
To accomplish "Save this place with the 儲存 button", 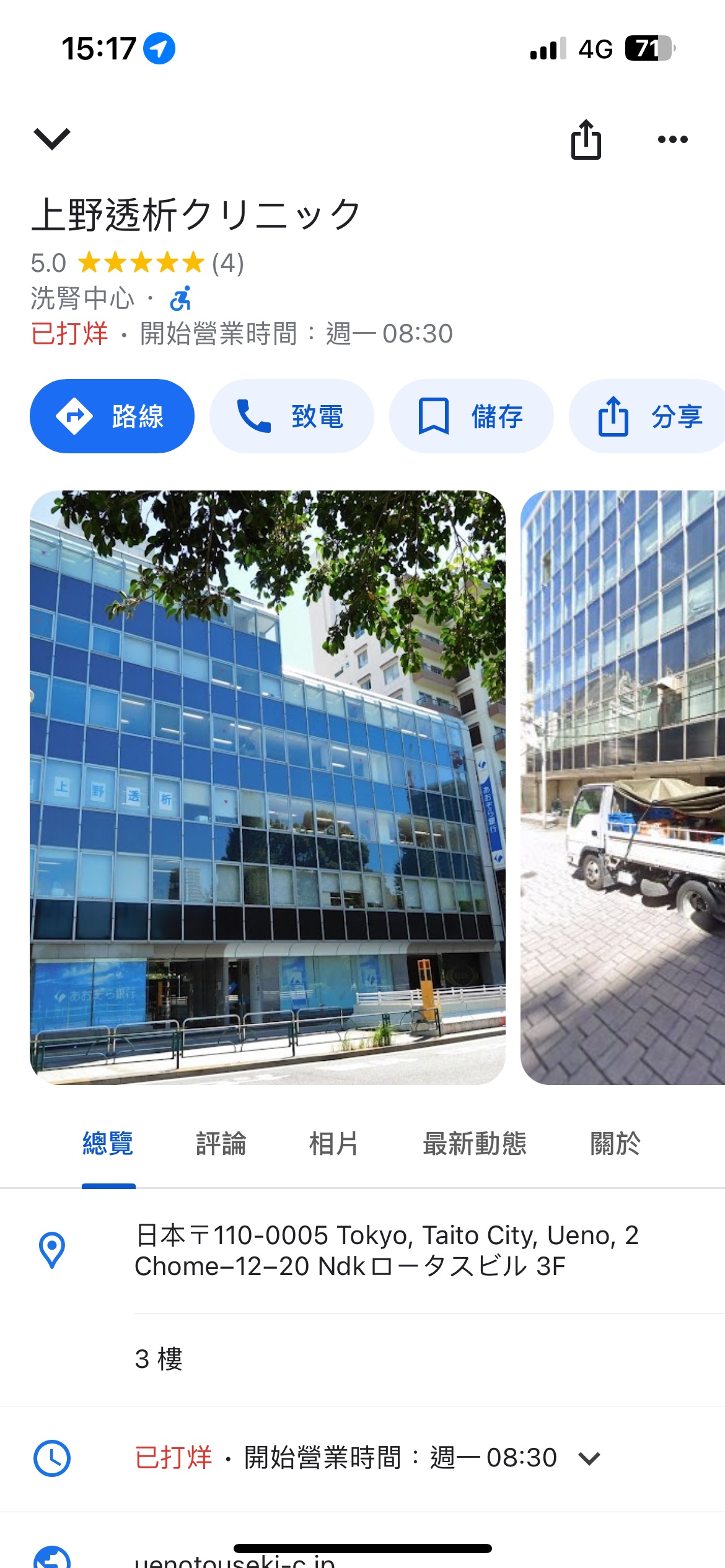I will pos(471,416).
